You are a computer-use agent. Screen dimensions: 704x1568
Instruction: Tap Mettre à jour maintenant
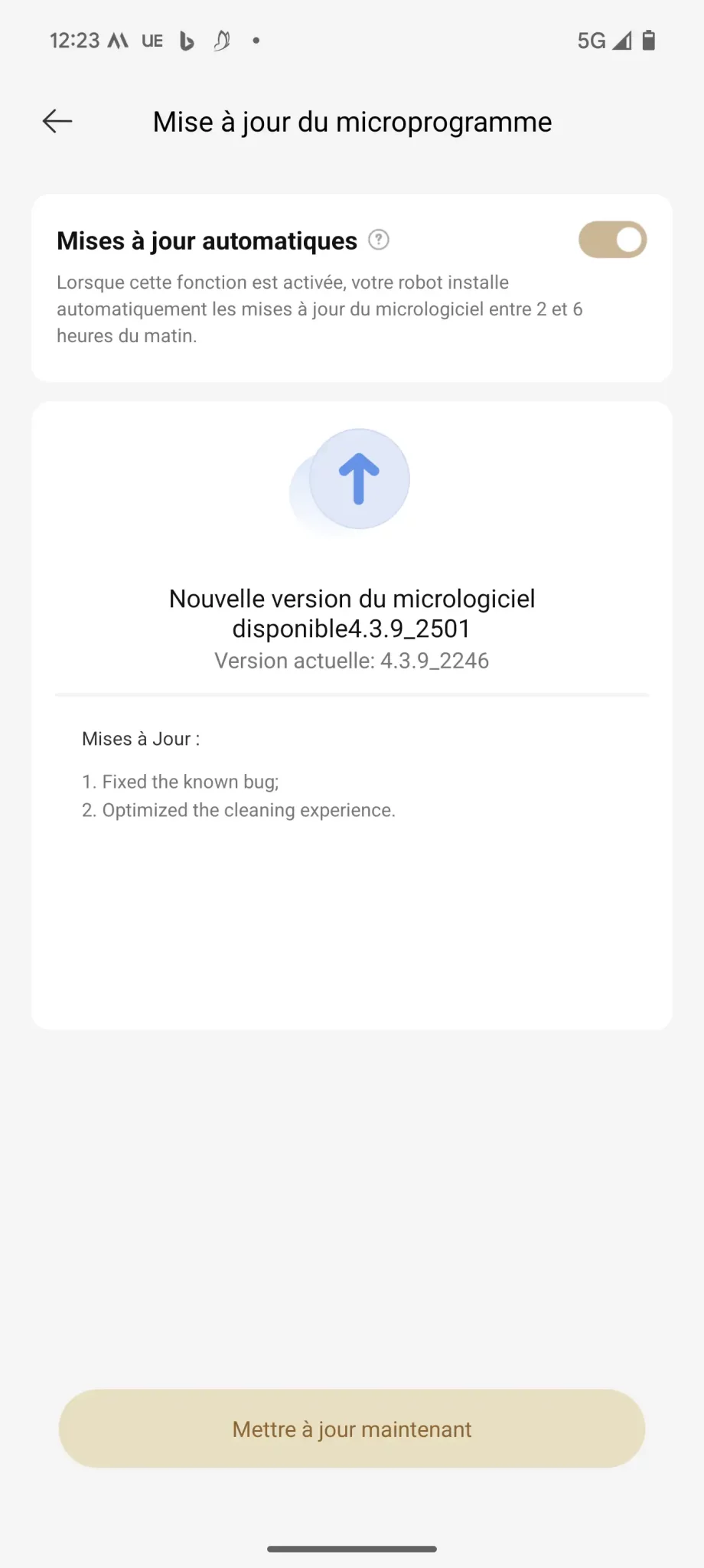click(x=352, y=1429)
